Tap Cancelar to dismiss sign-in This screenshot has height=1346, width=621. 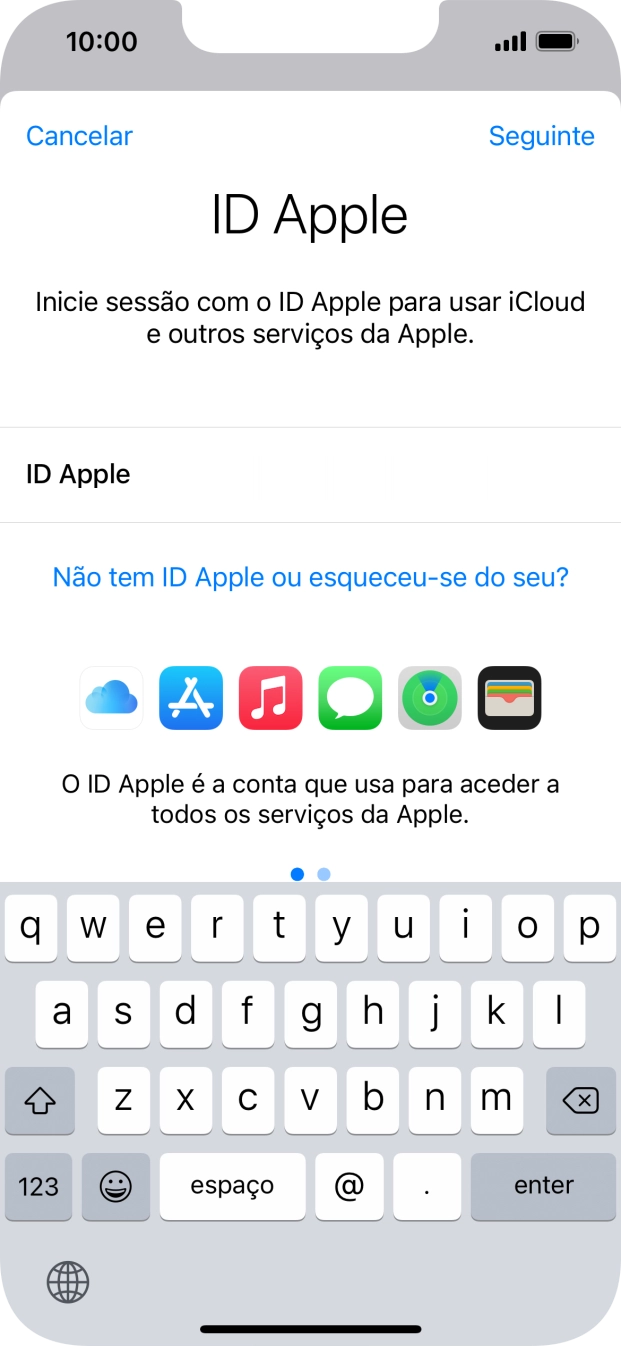(x=79, y=136)
